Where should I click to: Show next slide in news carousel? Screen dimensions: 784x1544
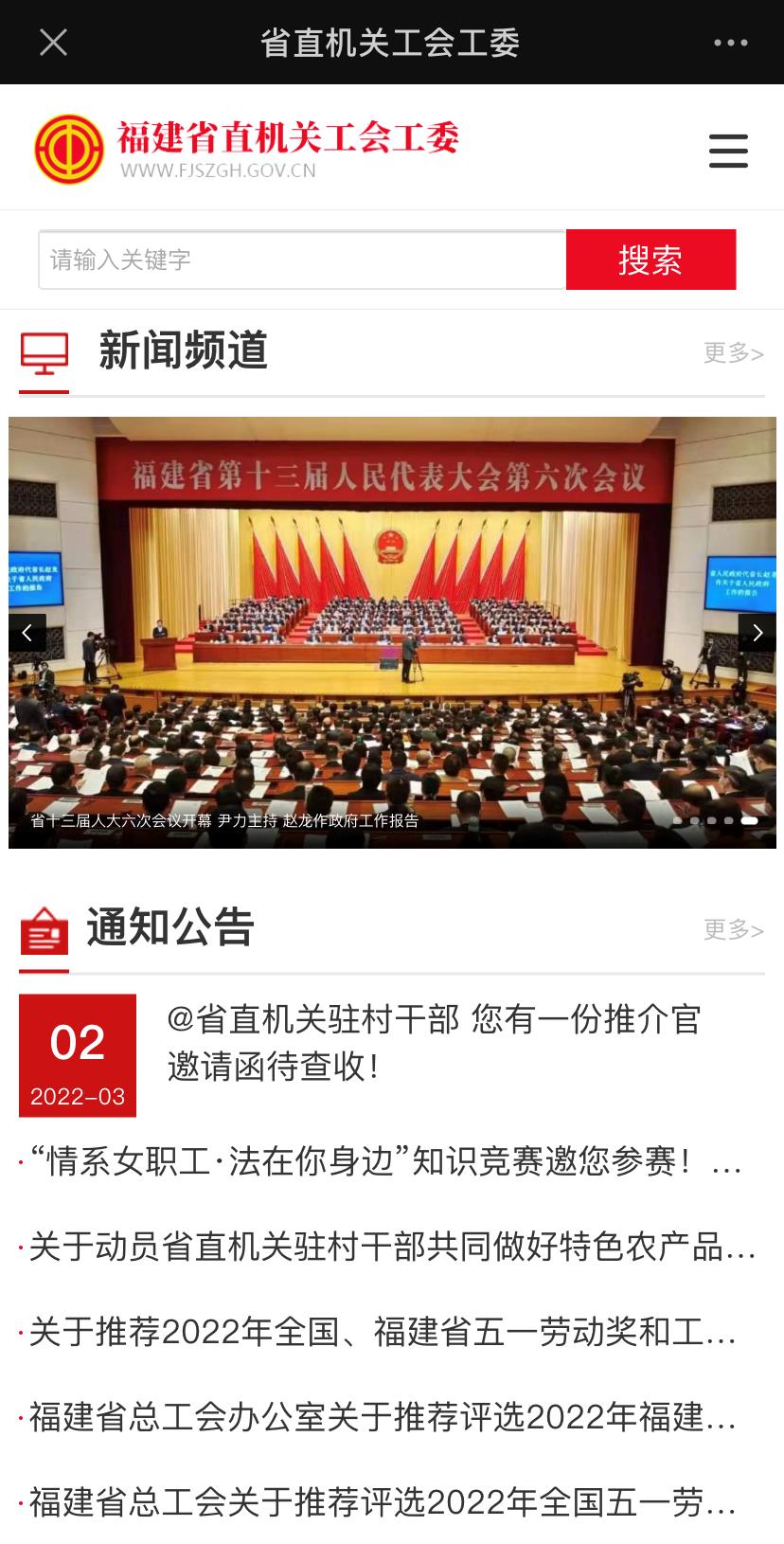coord(757,633)
